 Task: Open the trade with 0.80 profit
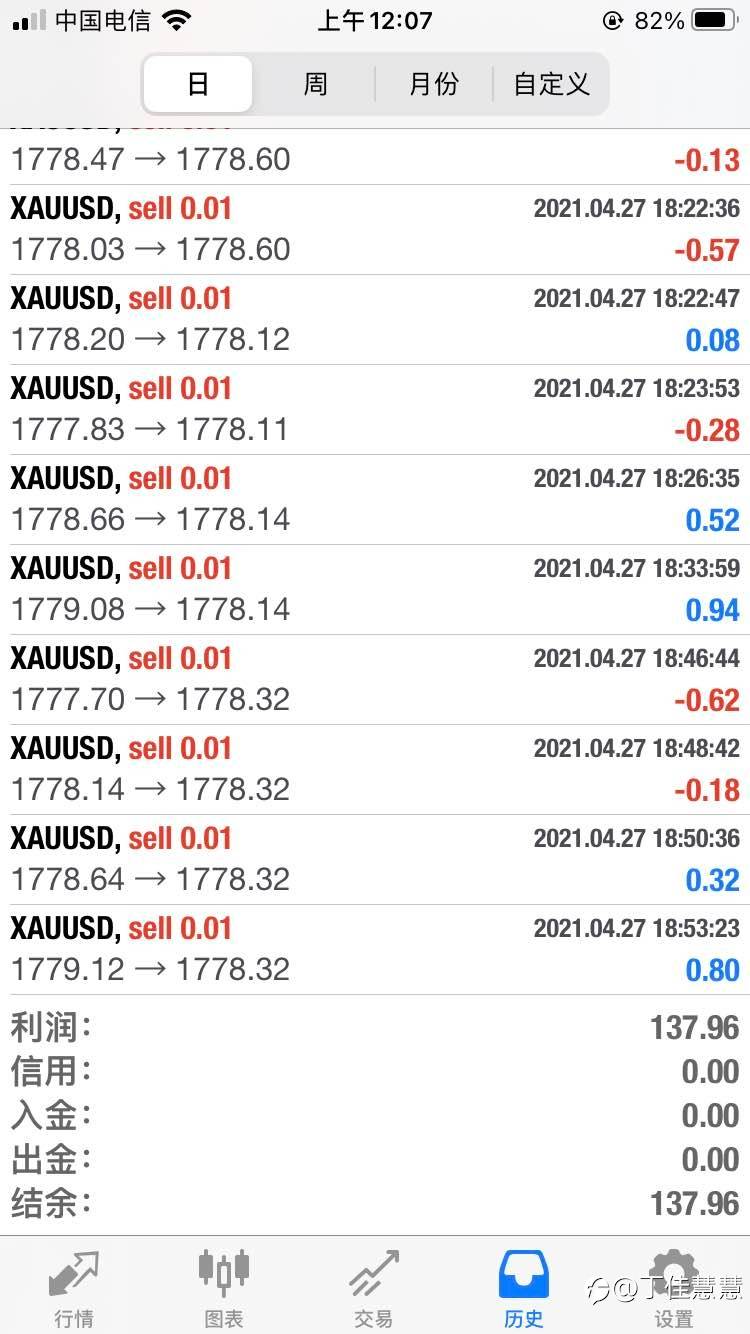click(375, 949)
